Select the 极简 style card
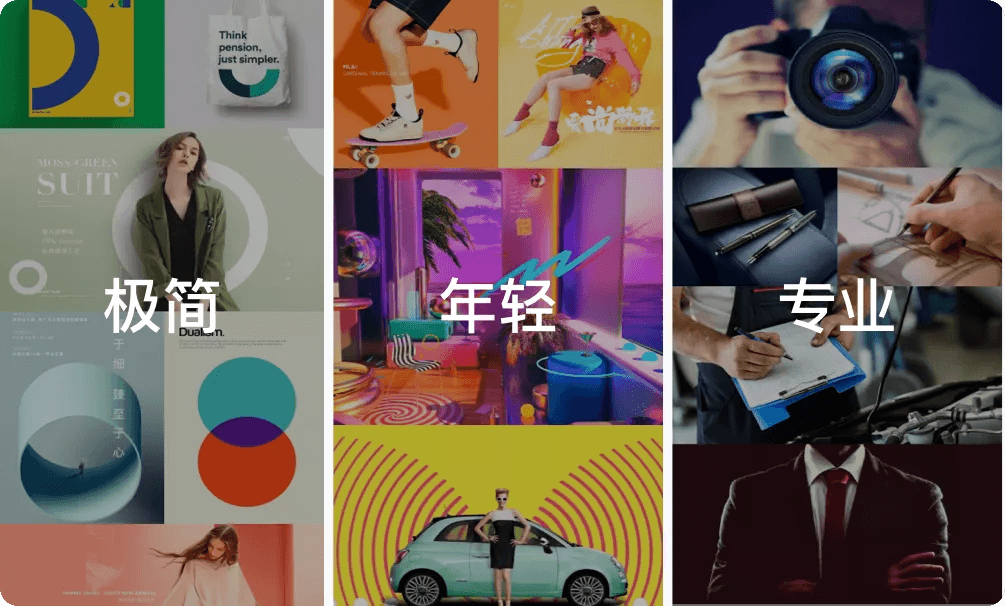The width and height of the screenshot is (1005, 606). [162, 303]
